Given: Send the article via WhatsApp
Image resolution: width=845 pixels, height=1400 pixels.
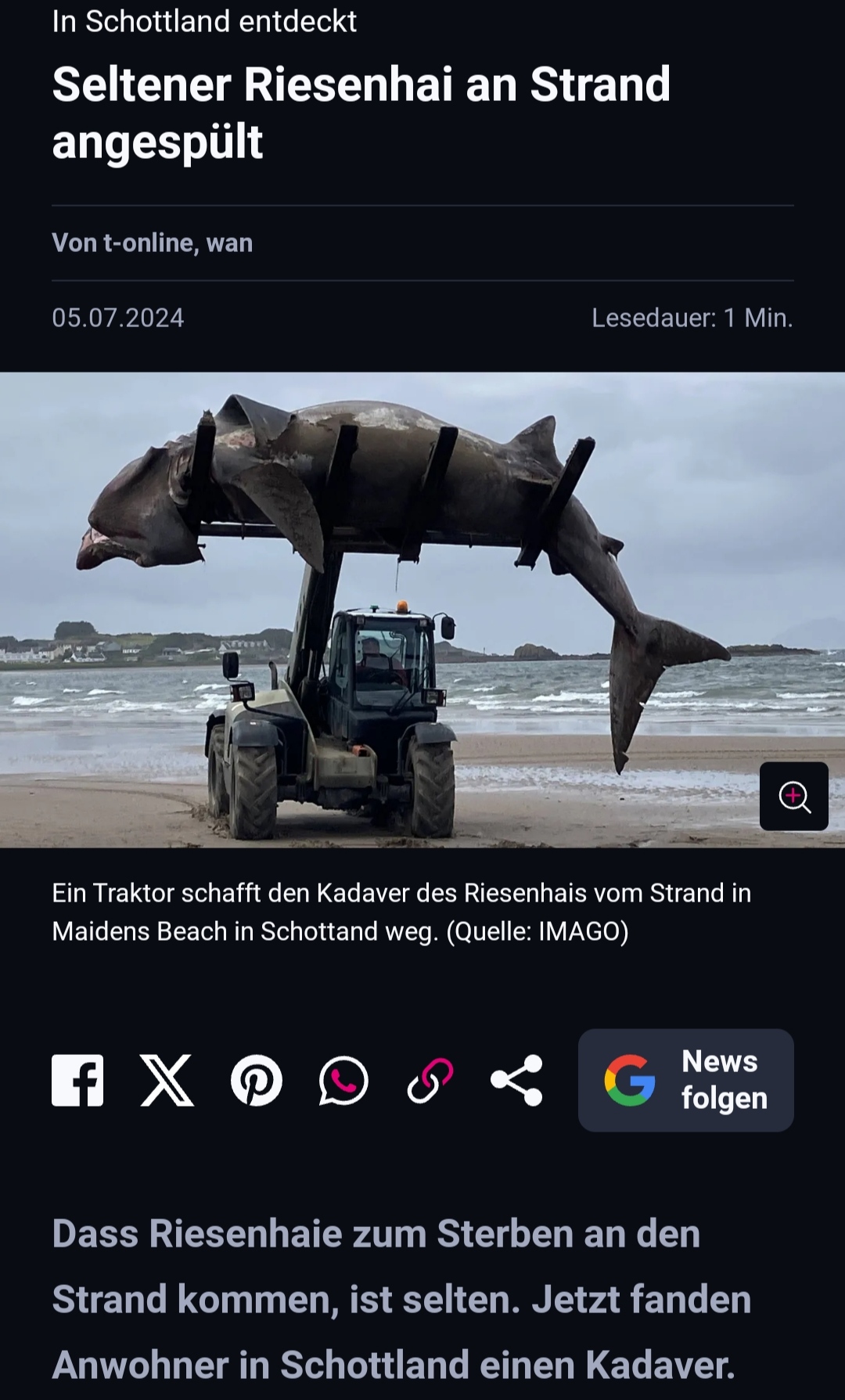Looking at the screenshot, I should [343, 1080].
